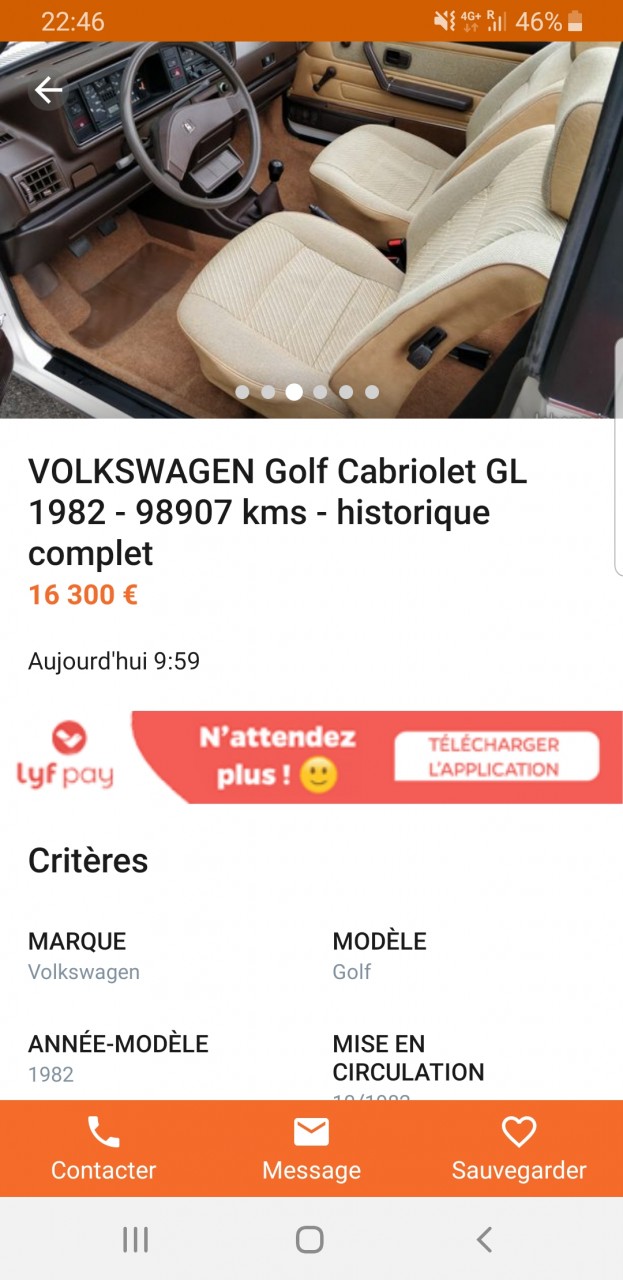The image size is (623, 1280).
Task: Tap the system home button
Action: (310, 1240)
